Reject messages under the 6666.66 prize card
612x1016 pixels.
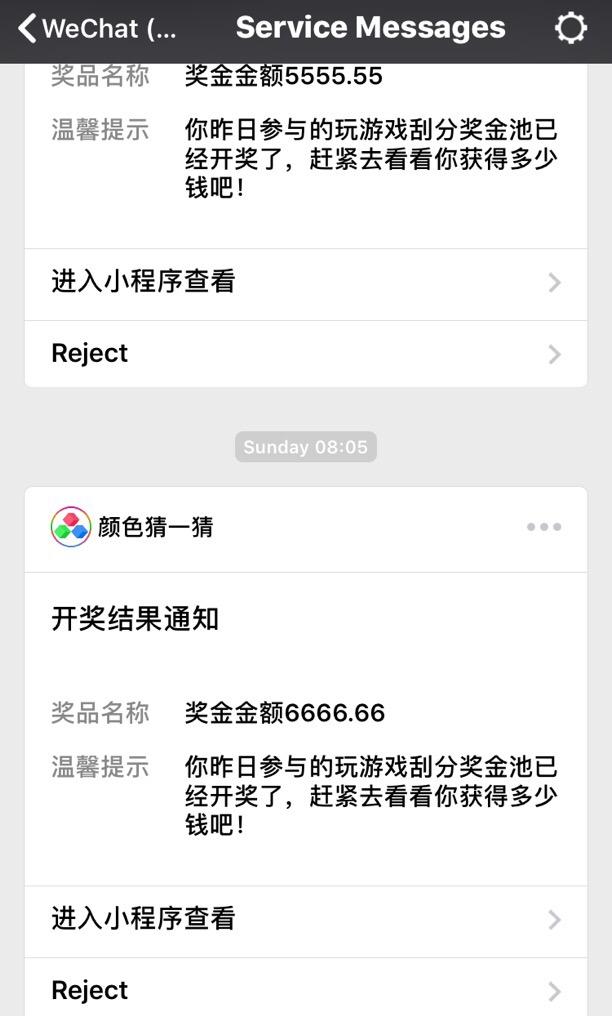point(306,987)
